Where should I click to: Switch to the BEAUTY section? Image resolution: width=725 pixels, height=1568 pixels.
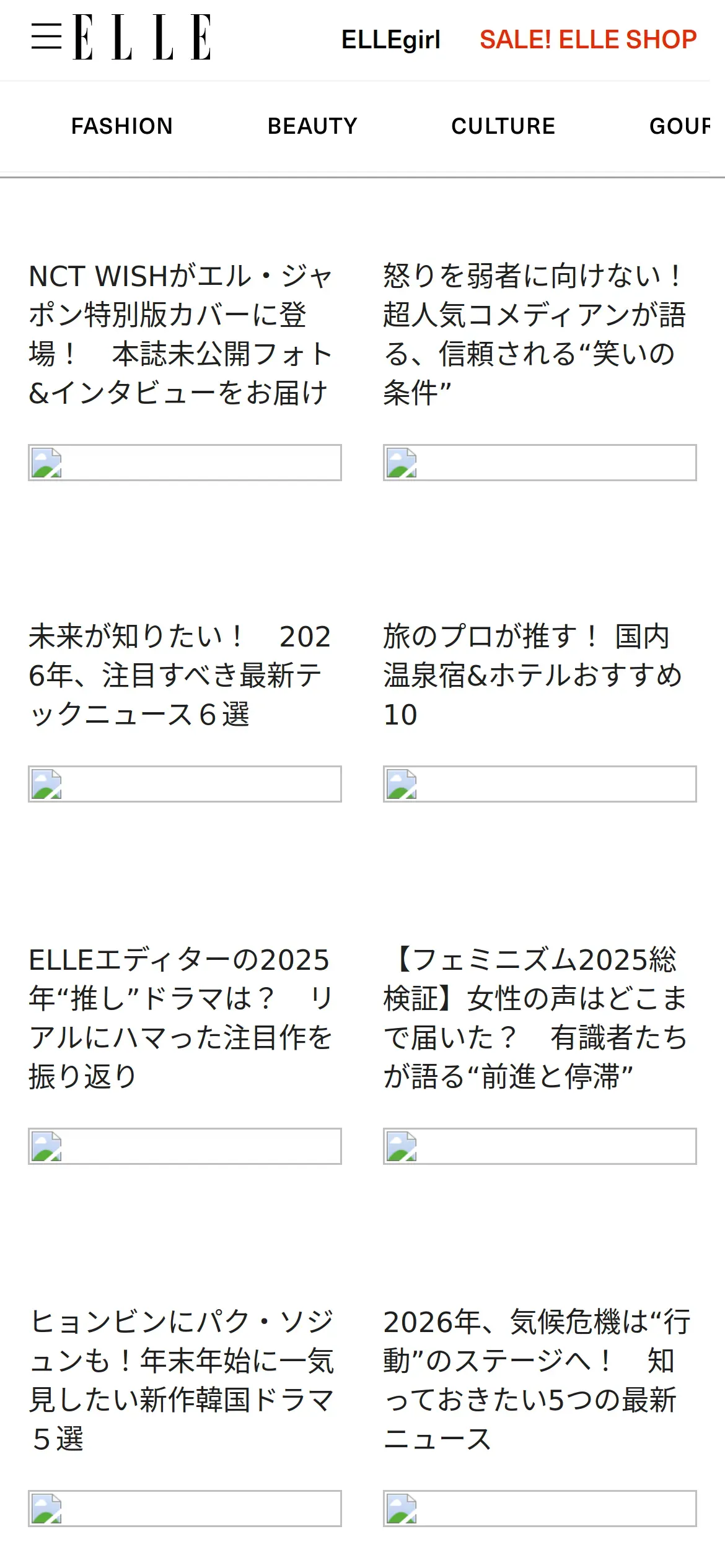[x=312, y=126]
